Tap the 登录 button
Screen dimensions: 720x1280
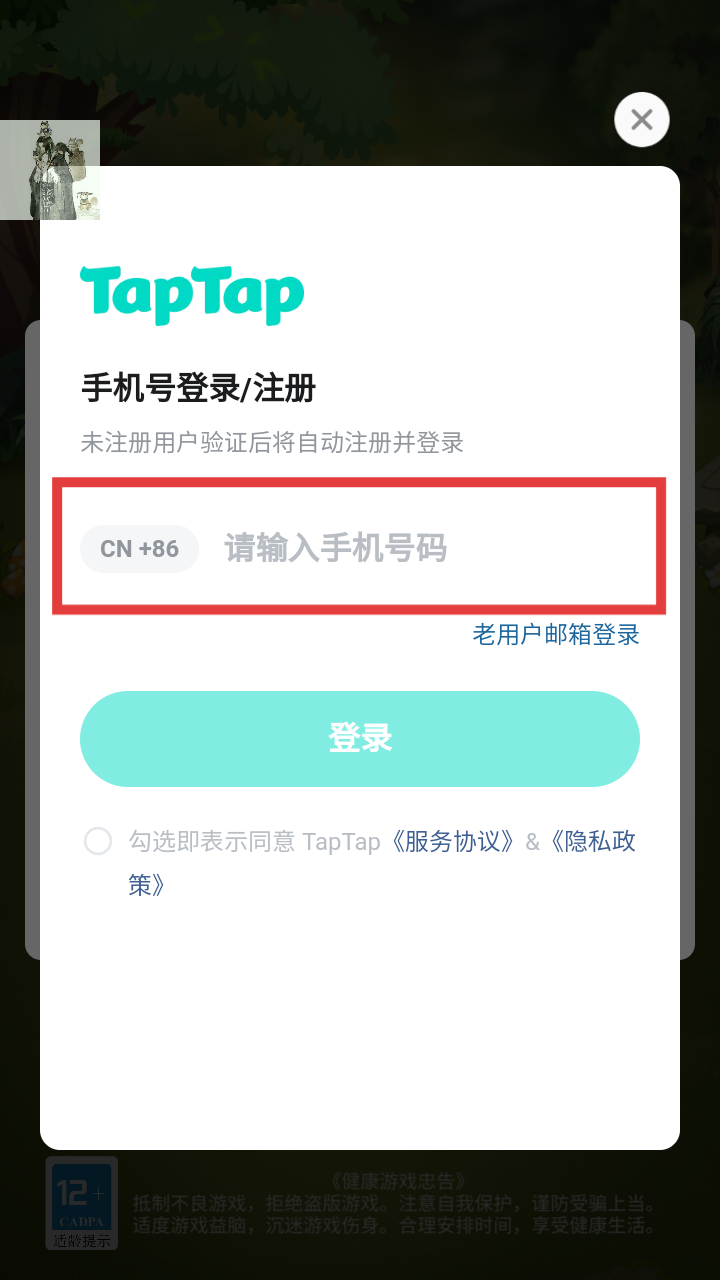coord(360,739)
